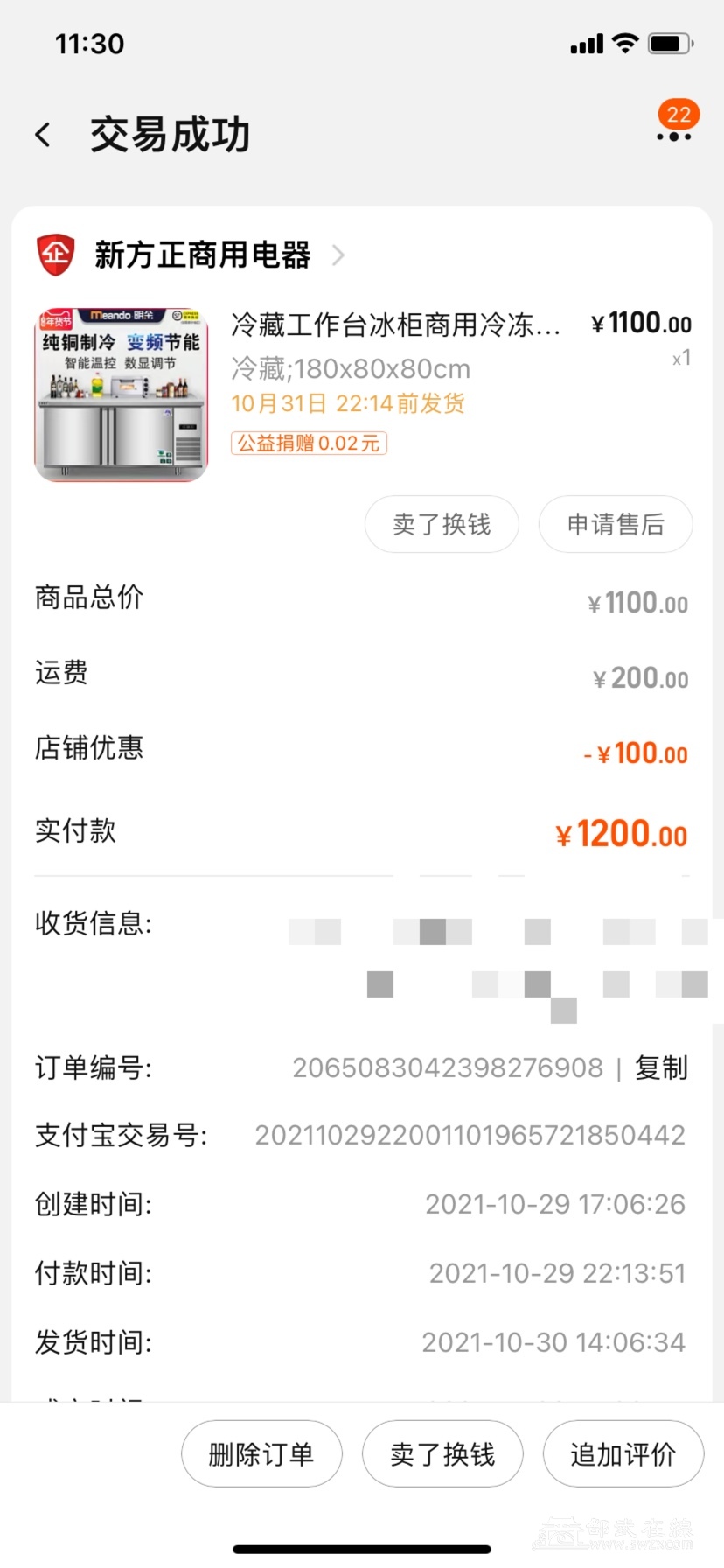Delete this order with 删除订单
The height and width of the screenshot is (1568, 724).
(261, 1454)
